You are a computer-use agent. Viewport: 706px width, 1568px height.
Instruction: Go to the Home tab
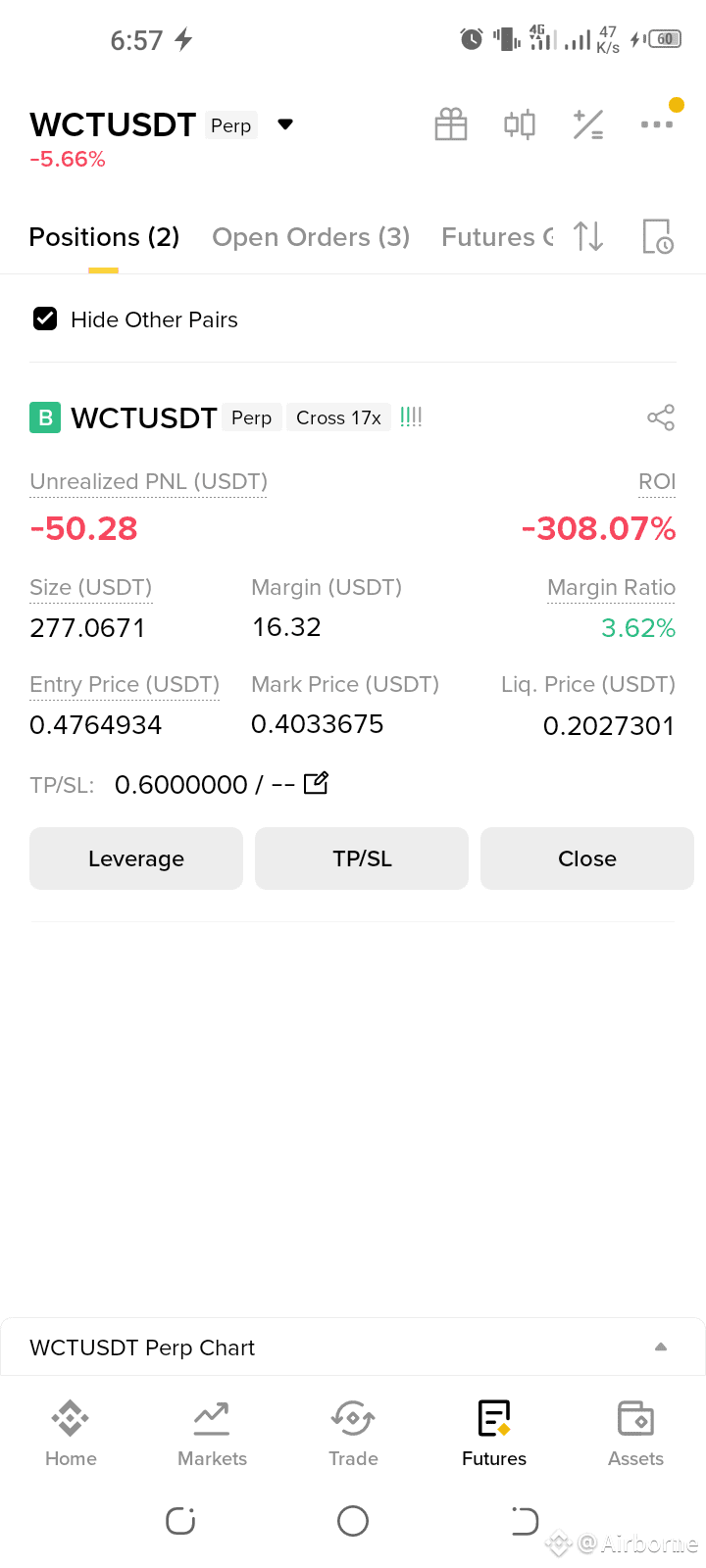[x=71, y=1433]
